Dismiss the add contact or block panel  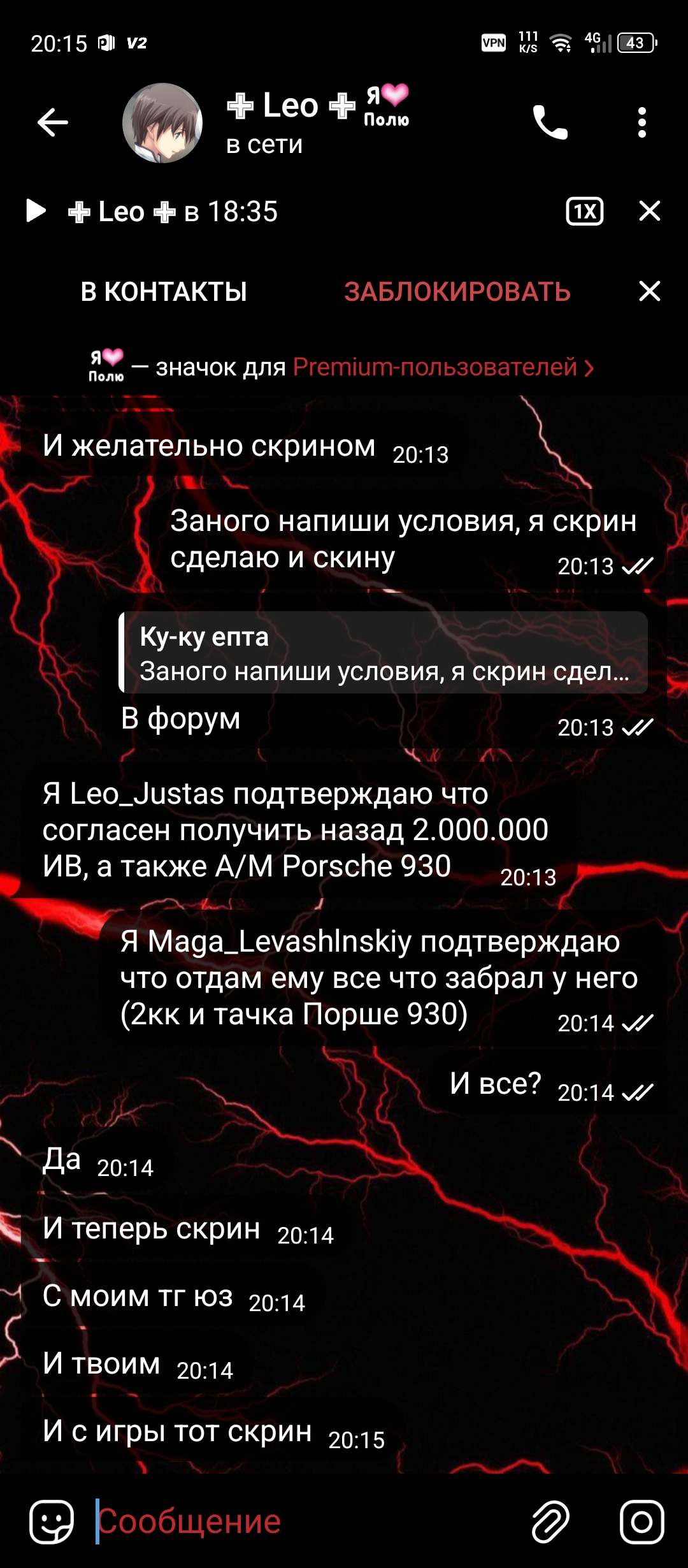coord(649,291)
